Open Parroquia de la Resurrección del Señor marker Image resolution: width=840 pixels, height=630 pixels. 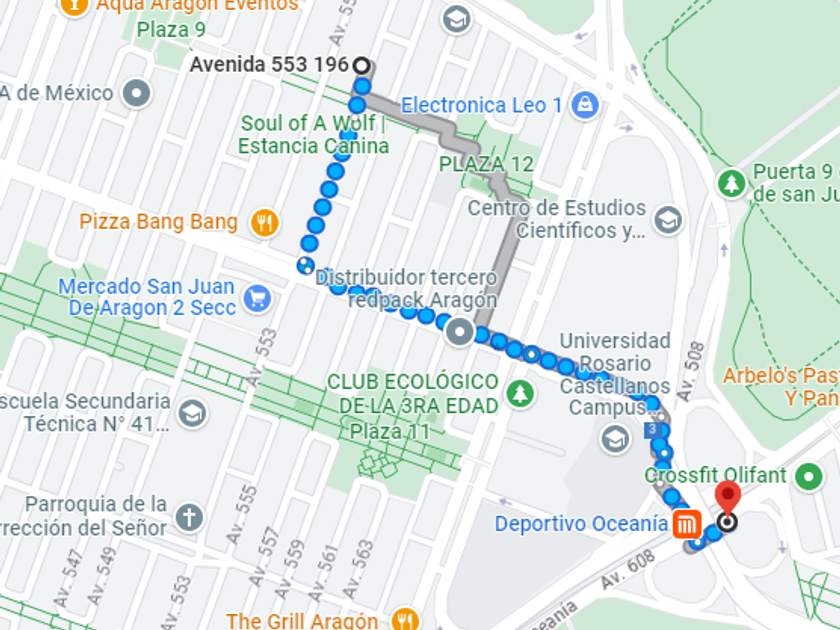[x=190, y=517]
